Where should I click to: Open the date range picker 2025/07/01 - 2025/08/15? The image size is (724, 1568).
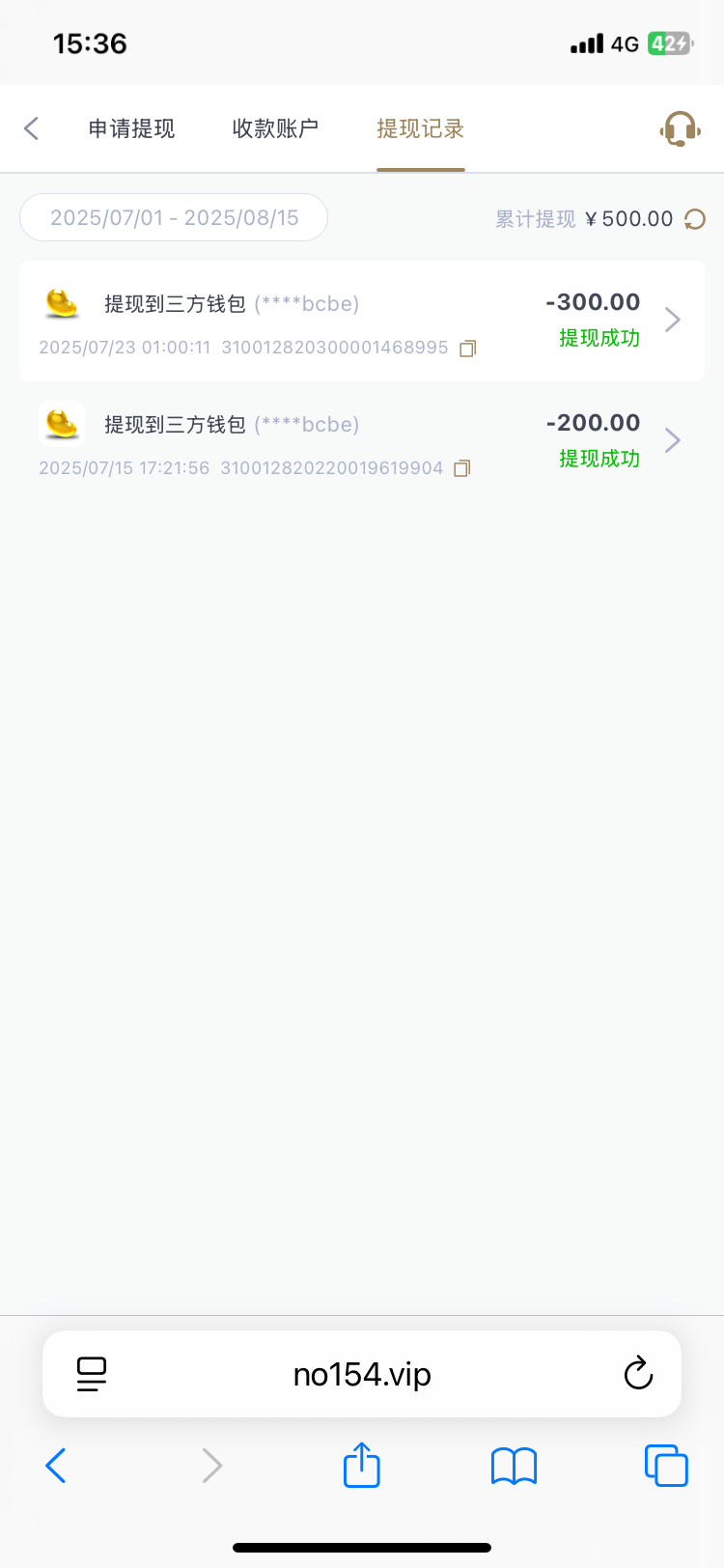174,217
